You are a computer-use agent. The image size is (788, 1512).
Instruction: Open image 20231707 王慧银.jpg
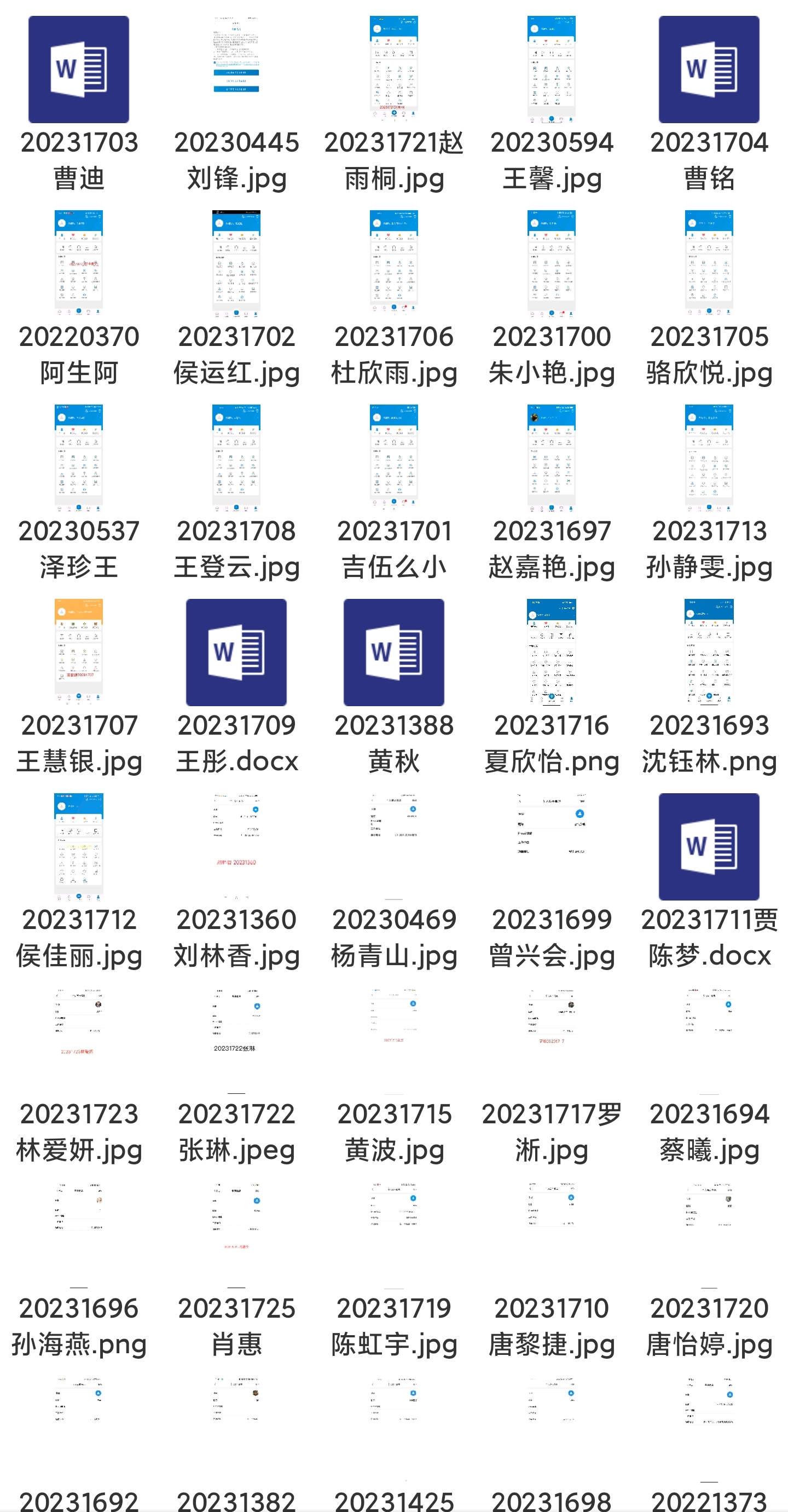click(79, 652)
